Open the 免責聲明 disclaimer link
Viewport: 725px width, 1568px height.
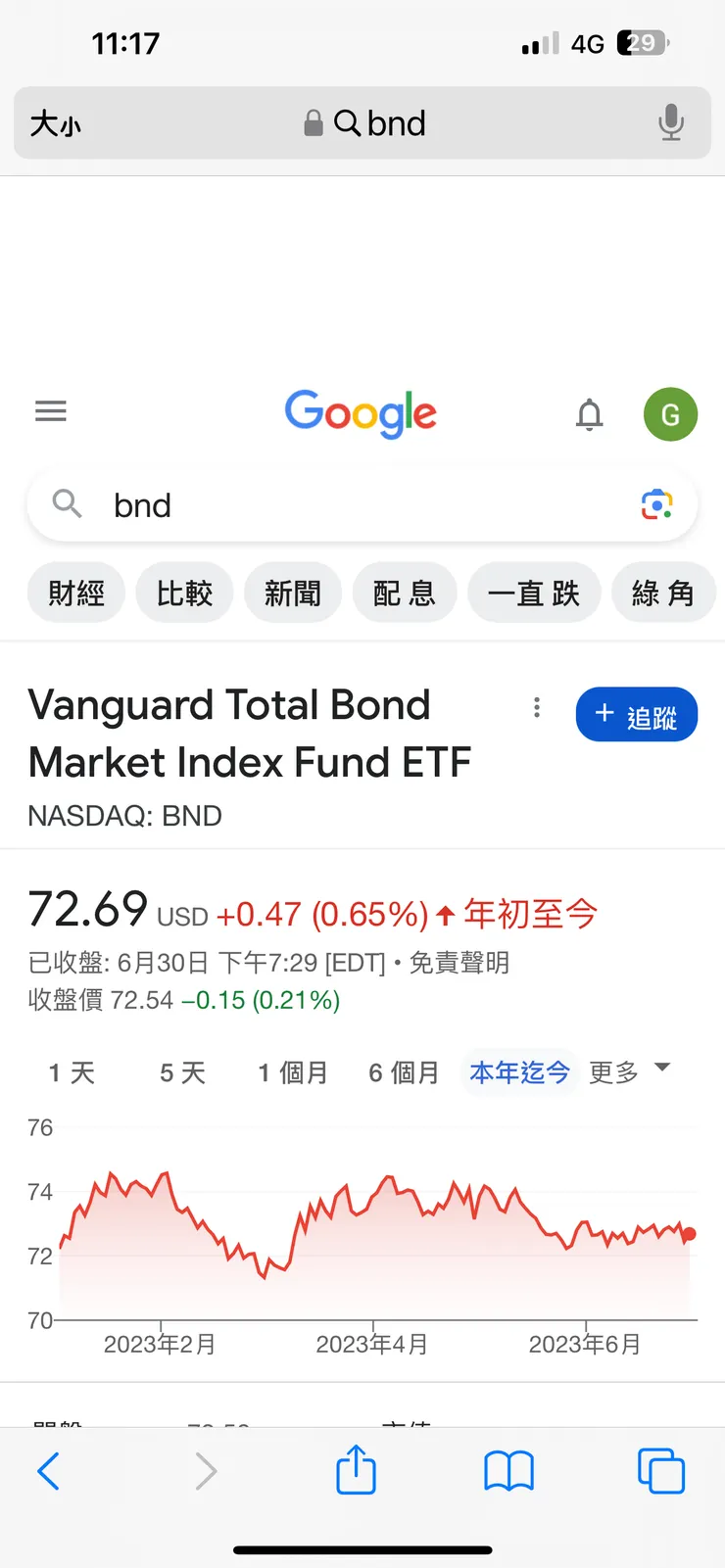(459, 963)
